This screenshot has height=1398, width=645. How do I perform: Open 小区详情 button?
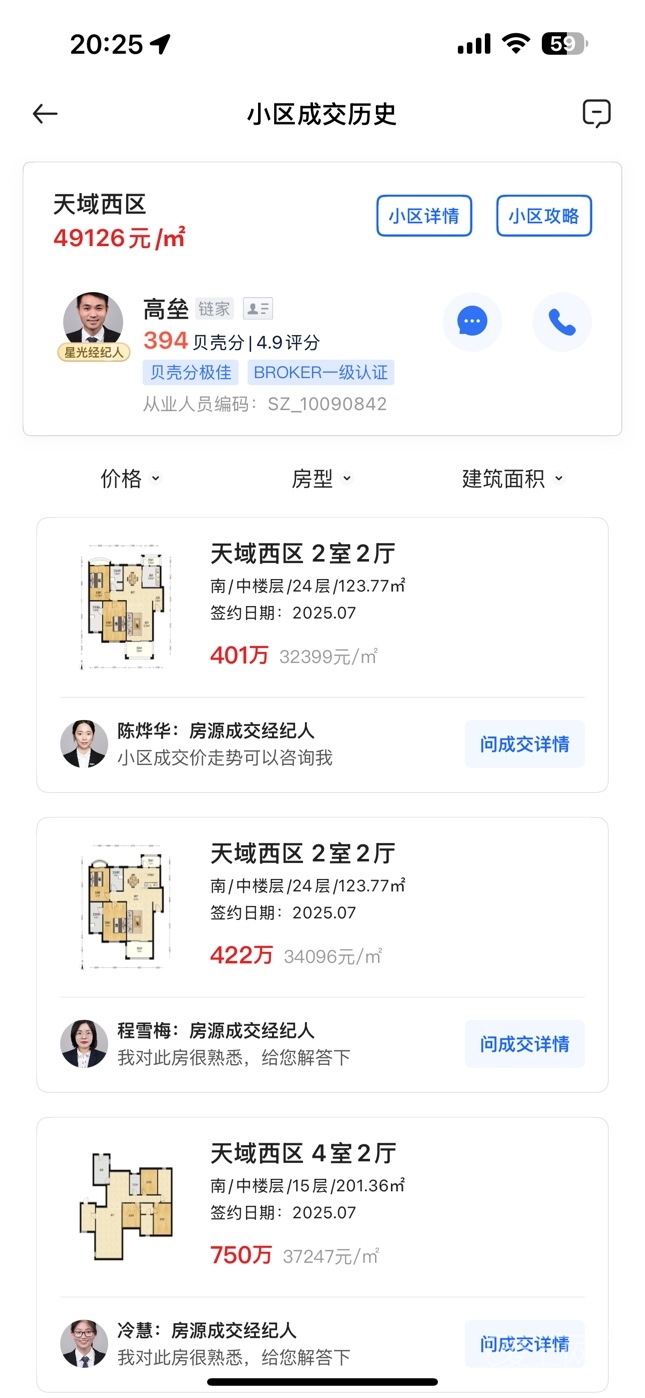point(424,216)
